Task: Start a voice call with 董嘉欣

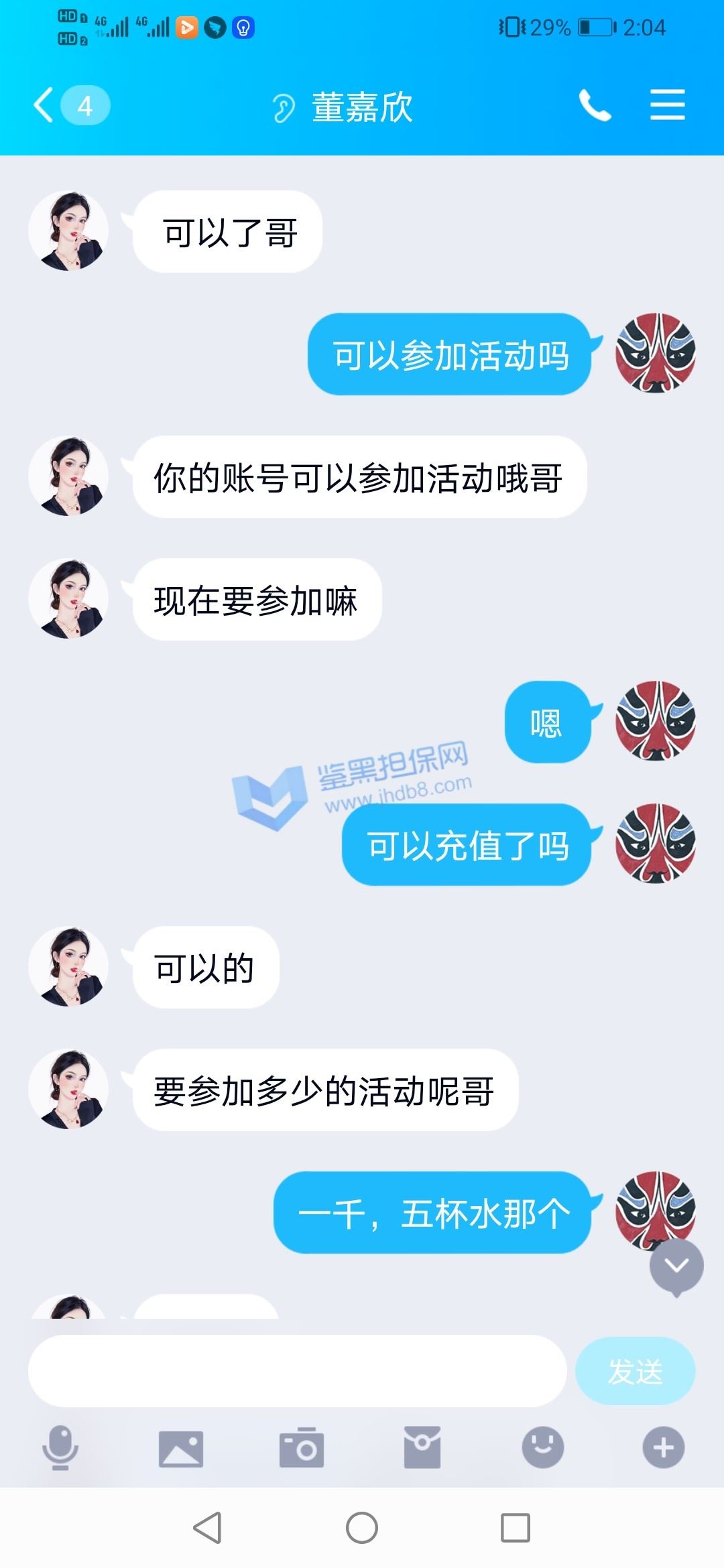Action: pyautogui.click(x=595, y=106)
